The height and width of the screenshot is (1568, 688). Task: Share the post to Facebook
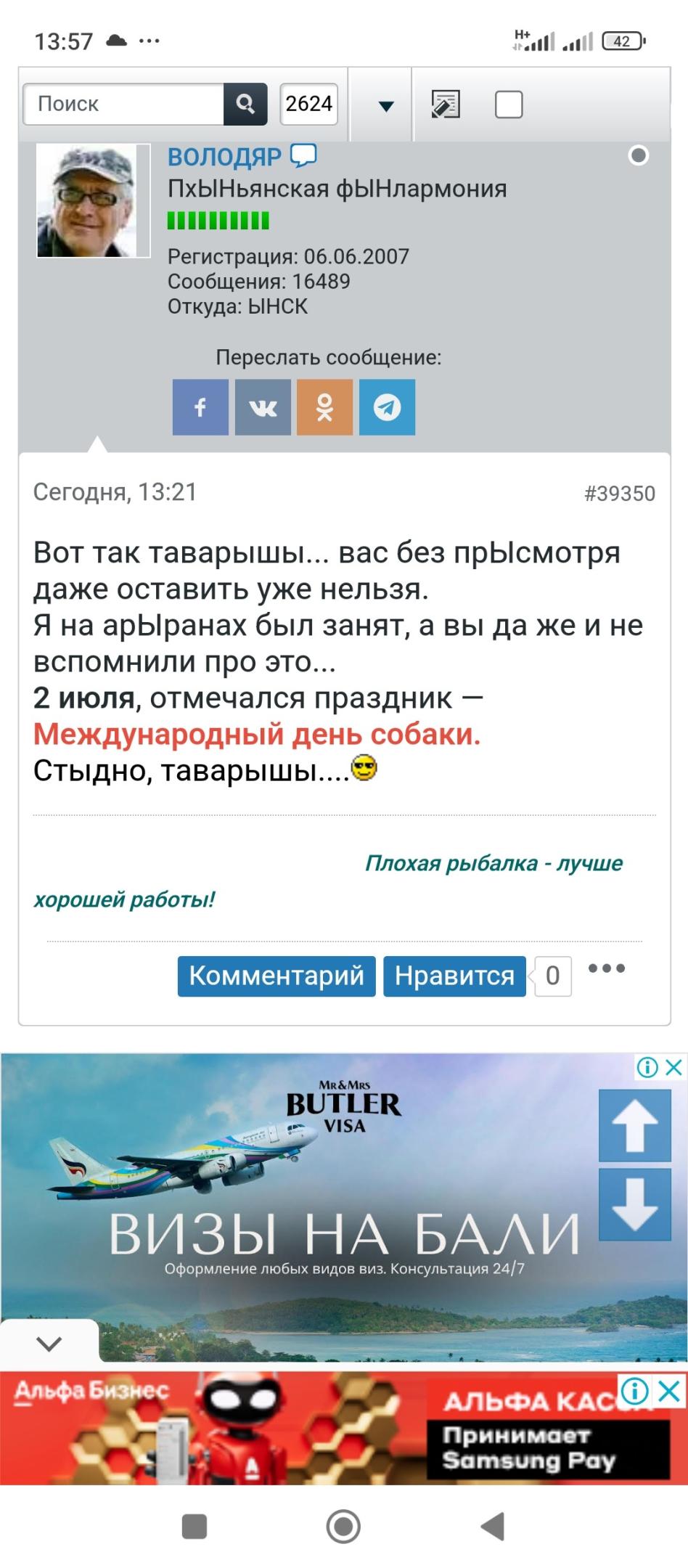coord(200,407)
